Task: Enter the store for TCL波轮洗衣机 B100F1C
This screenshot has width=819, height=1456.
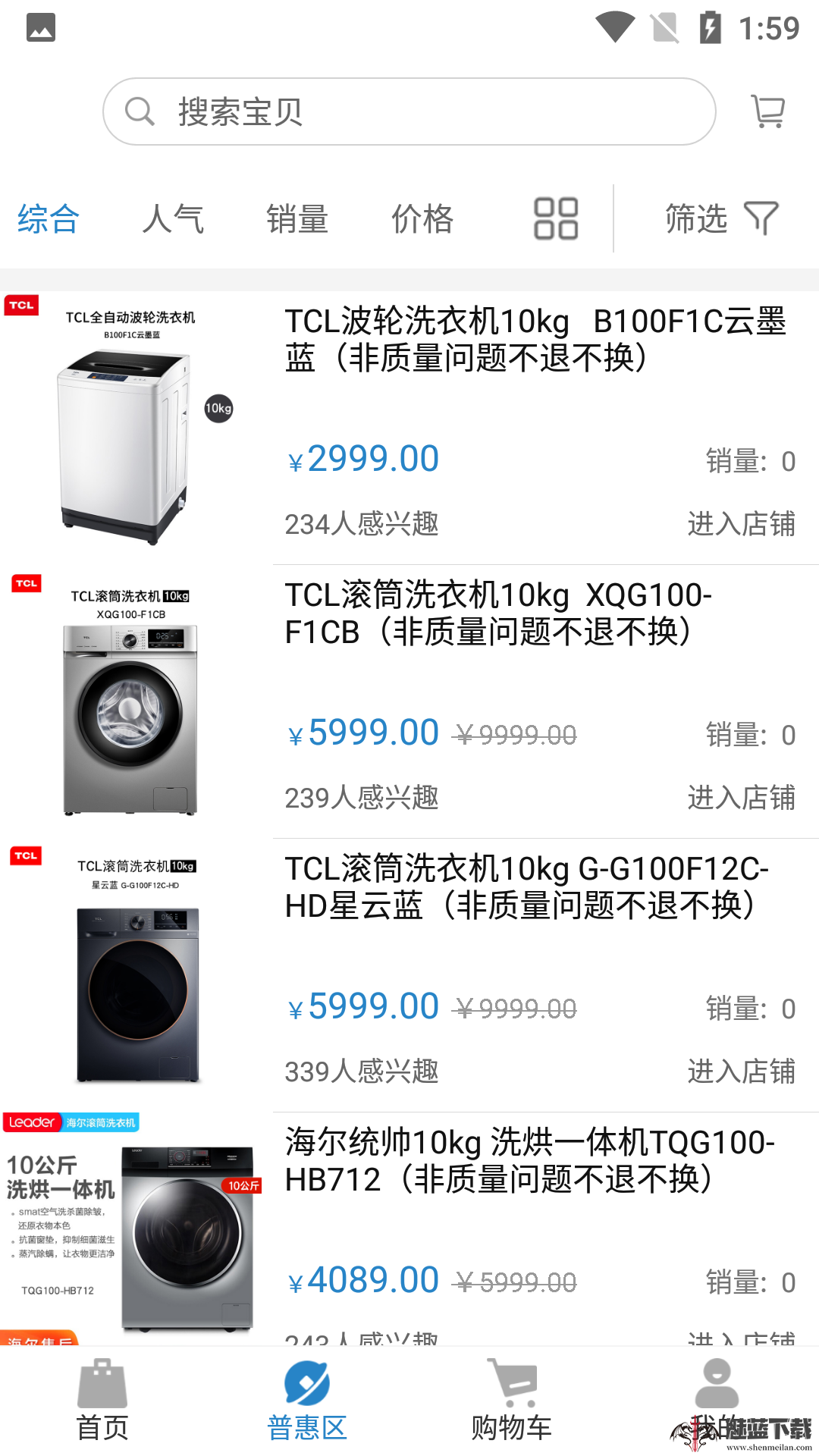Action: point(741,524)
